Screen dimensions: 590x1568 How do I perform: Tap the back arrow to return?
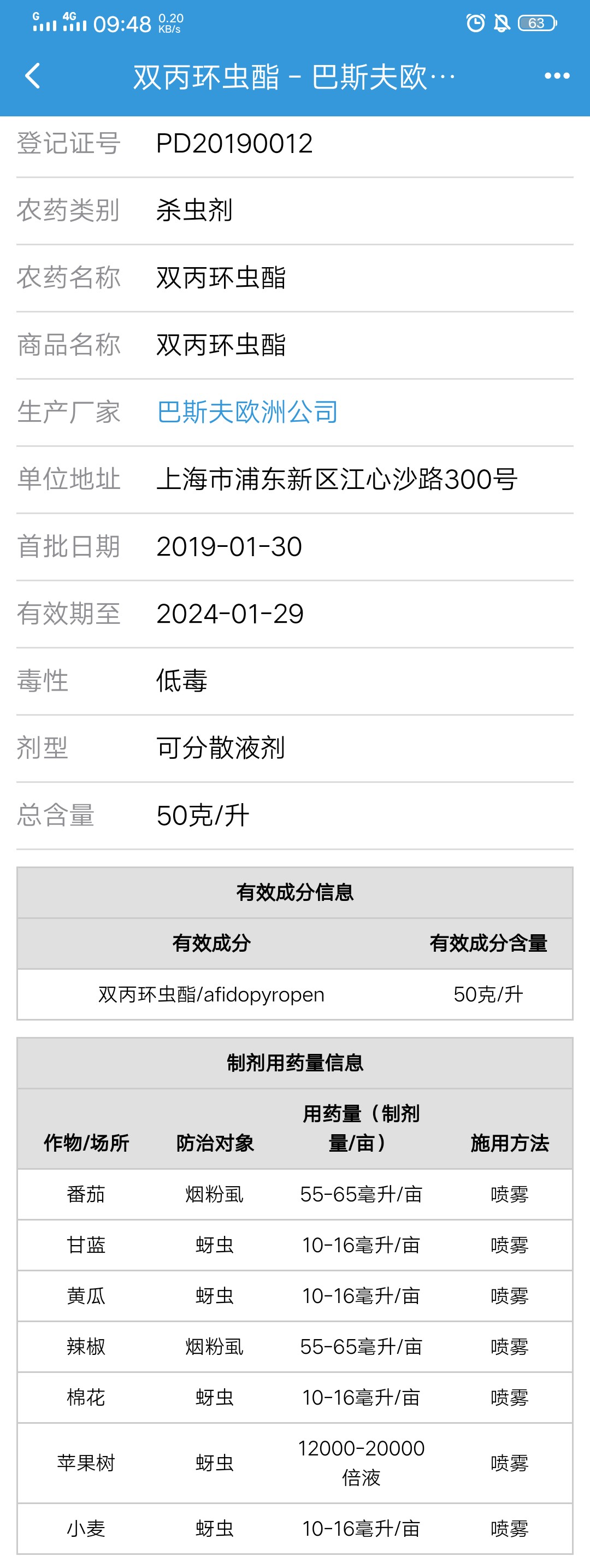[x=33, y=75]
